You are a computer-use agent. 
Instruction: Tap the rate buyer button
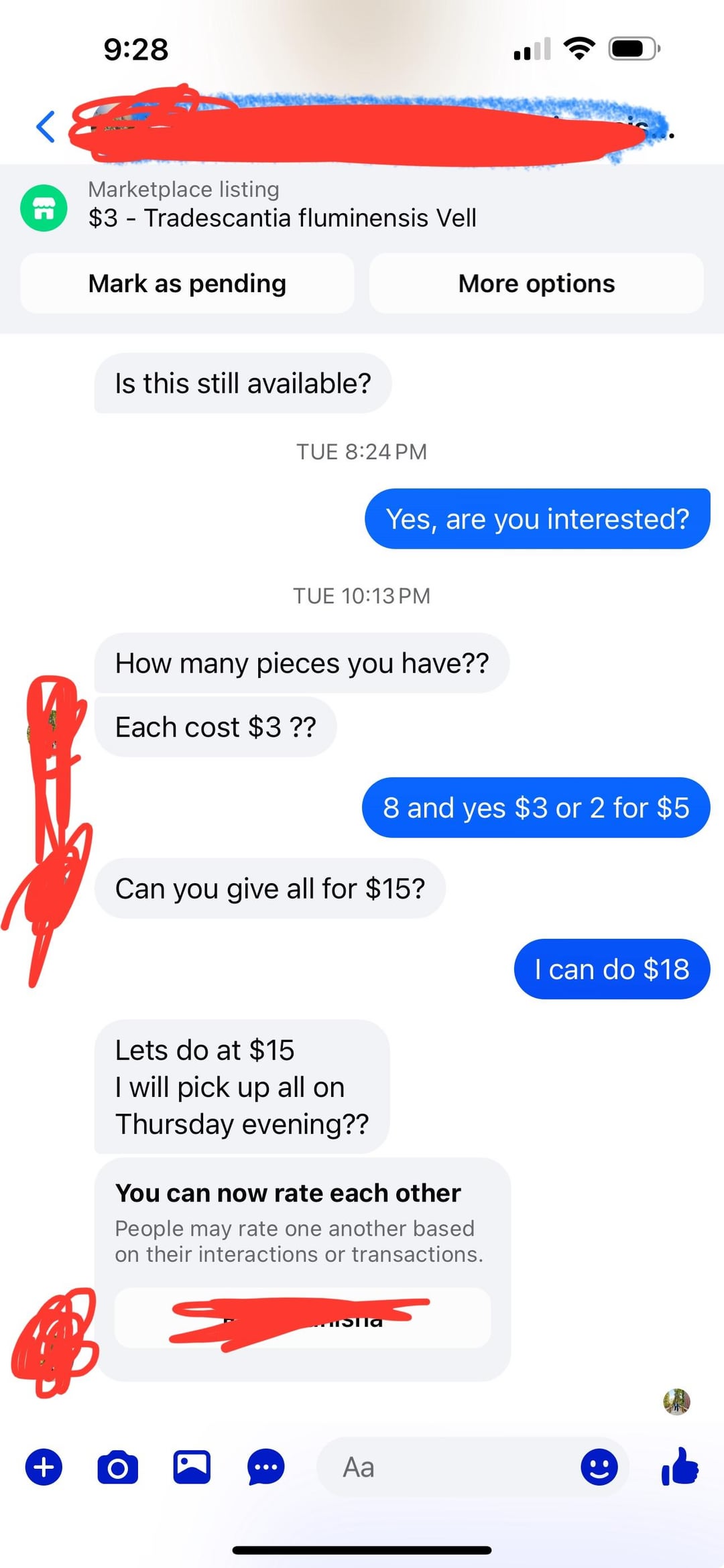[x=302, y=1317]
